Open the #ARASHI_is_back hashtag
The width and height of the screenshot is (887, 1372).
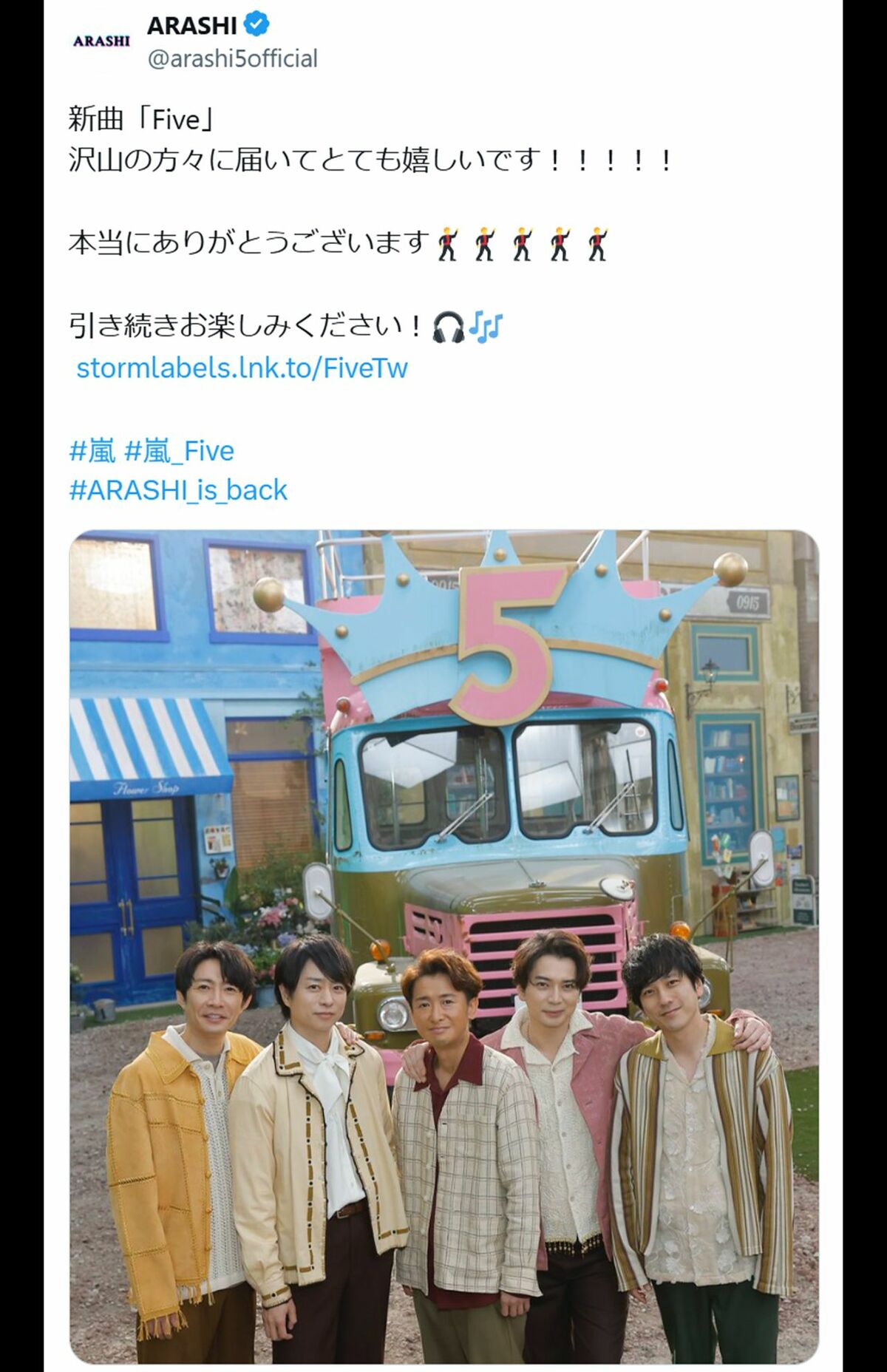tap(178, 490)
